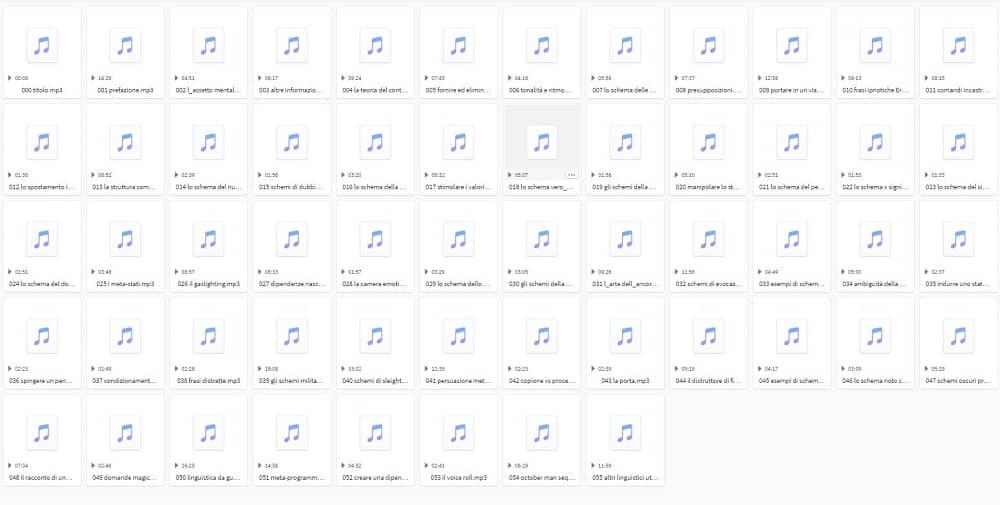Select 010 frasi ipnotiche audio file
Viewport: 1000px width, 505px height.
pyautogui.click(x=875, y=46)
